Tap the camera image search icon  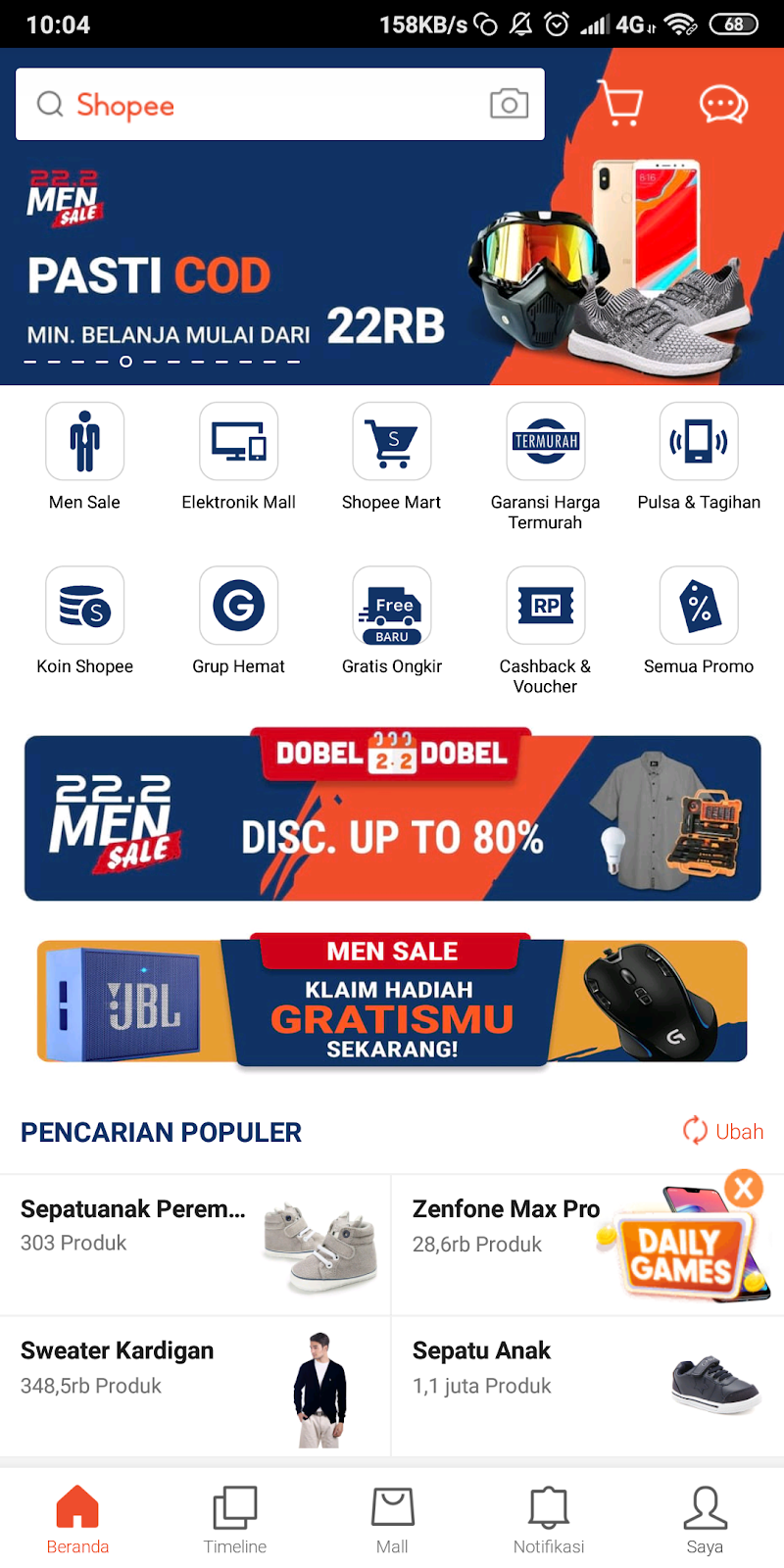tap(509, 104)
